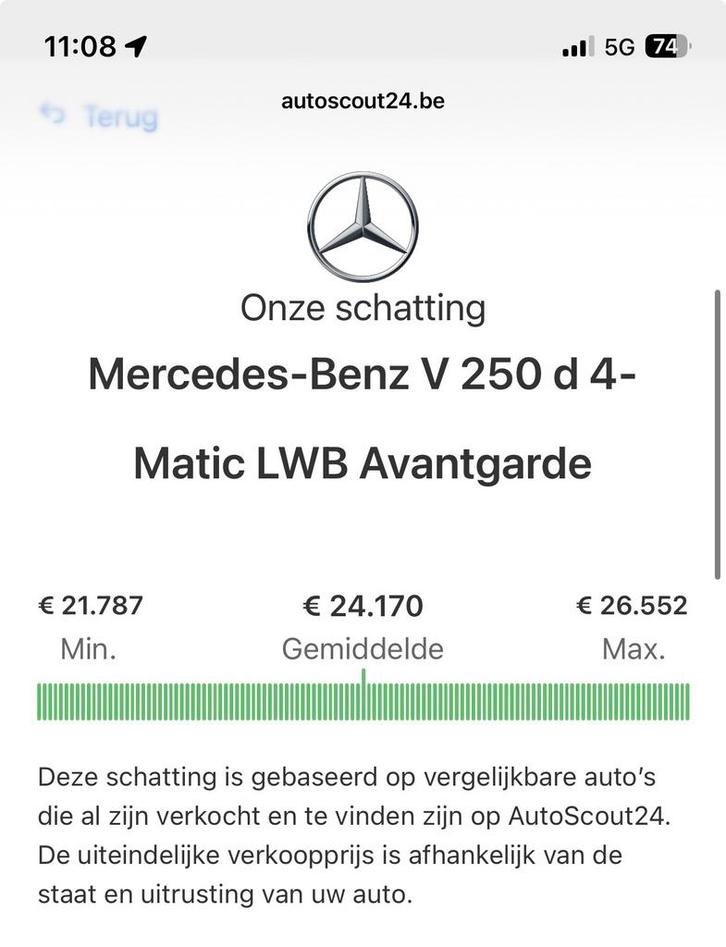Select the € 24.170 average estimate

point(362,605)
